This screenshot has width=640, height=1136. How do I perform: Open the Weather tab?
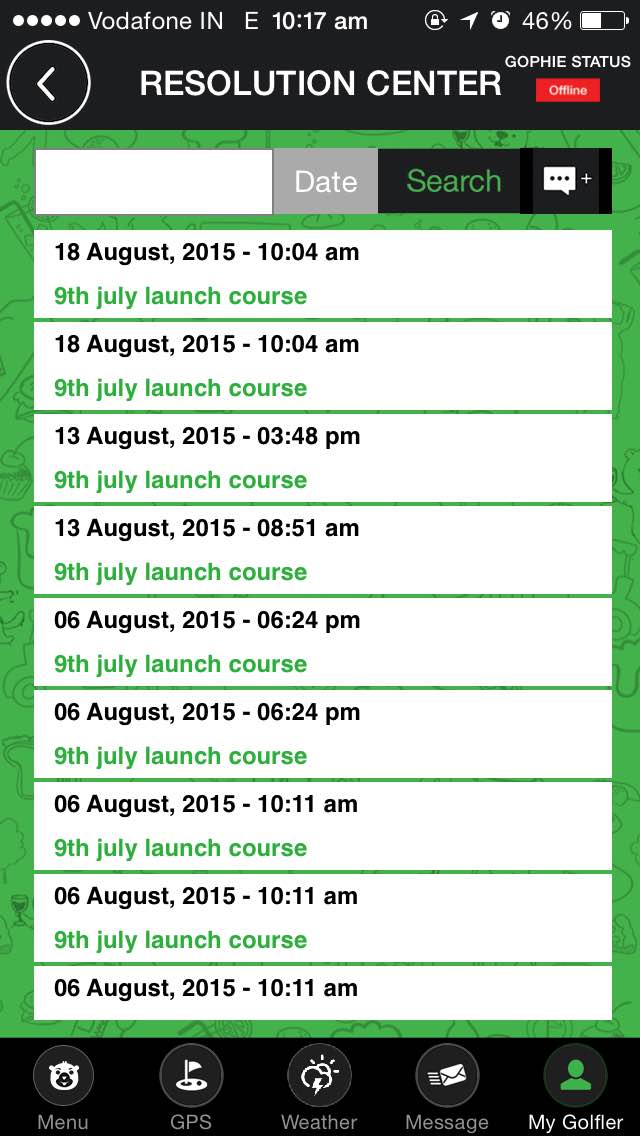coord(319,1087)
